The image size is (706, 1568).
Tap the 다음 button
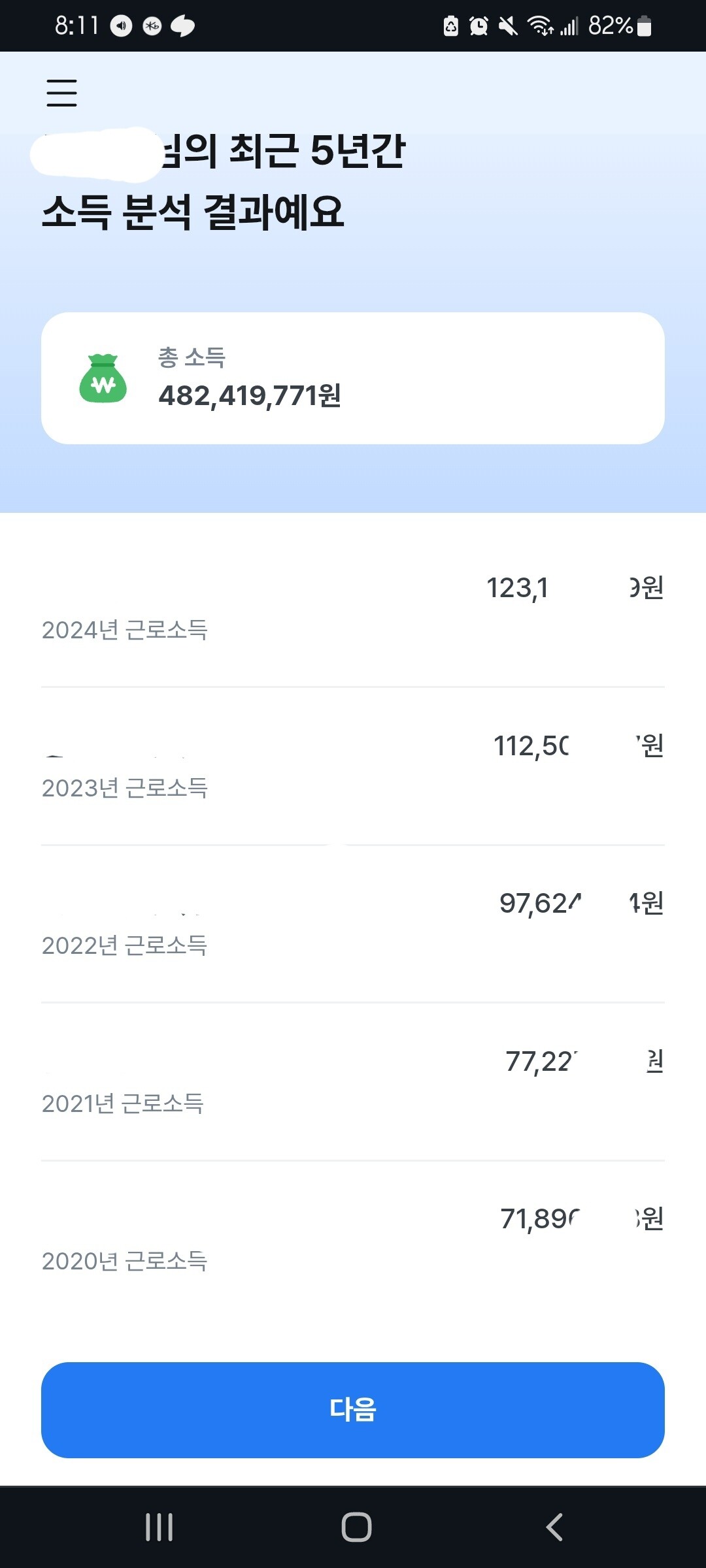pos(353,1409)
